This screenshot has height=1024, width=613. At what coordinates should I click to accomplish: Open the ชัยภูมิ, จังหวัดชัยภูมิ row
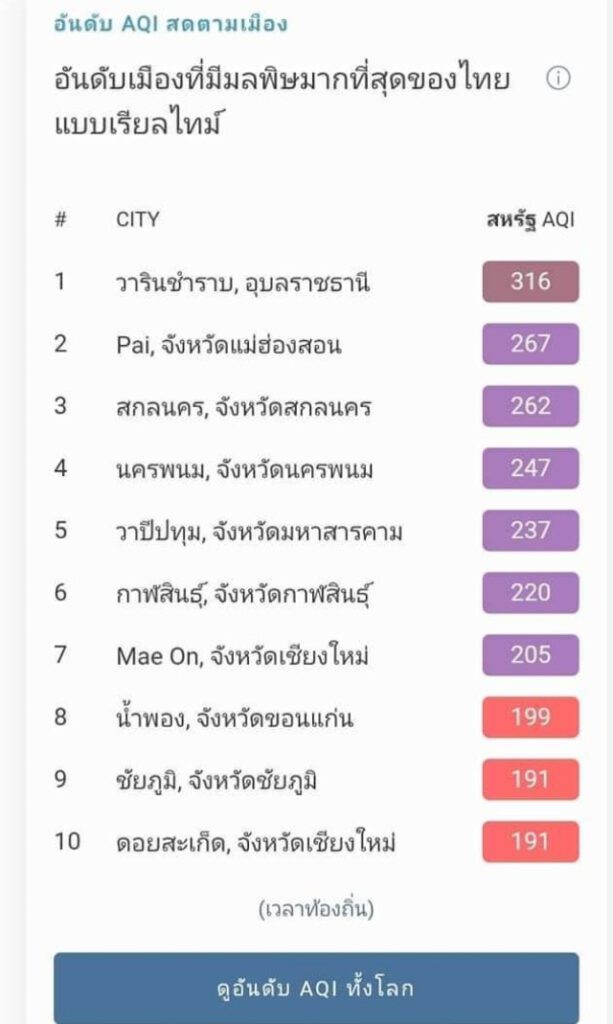[316, 779]
